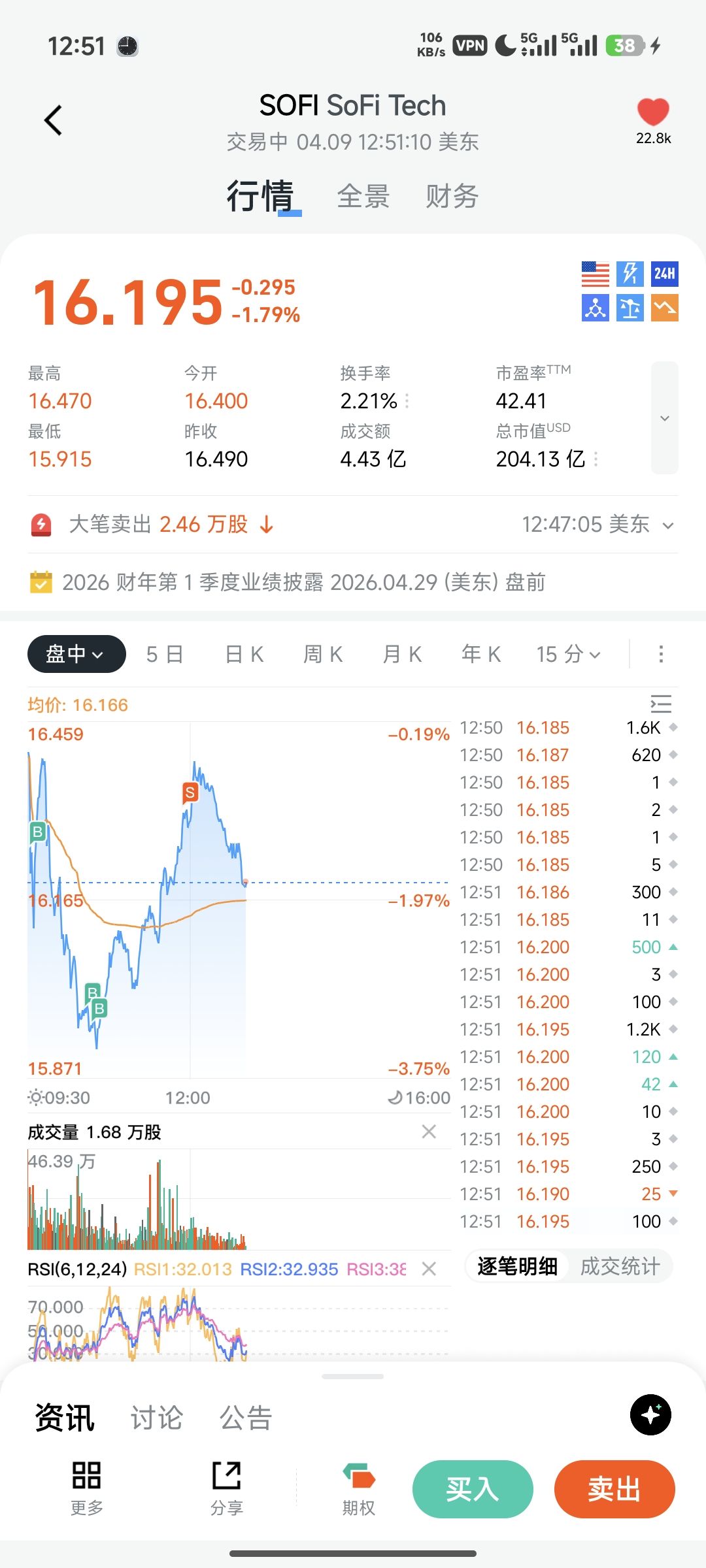Switch to the 财务 tab
This screenshot has height=1568, width=706.
click(452, 196)
